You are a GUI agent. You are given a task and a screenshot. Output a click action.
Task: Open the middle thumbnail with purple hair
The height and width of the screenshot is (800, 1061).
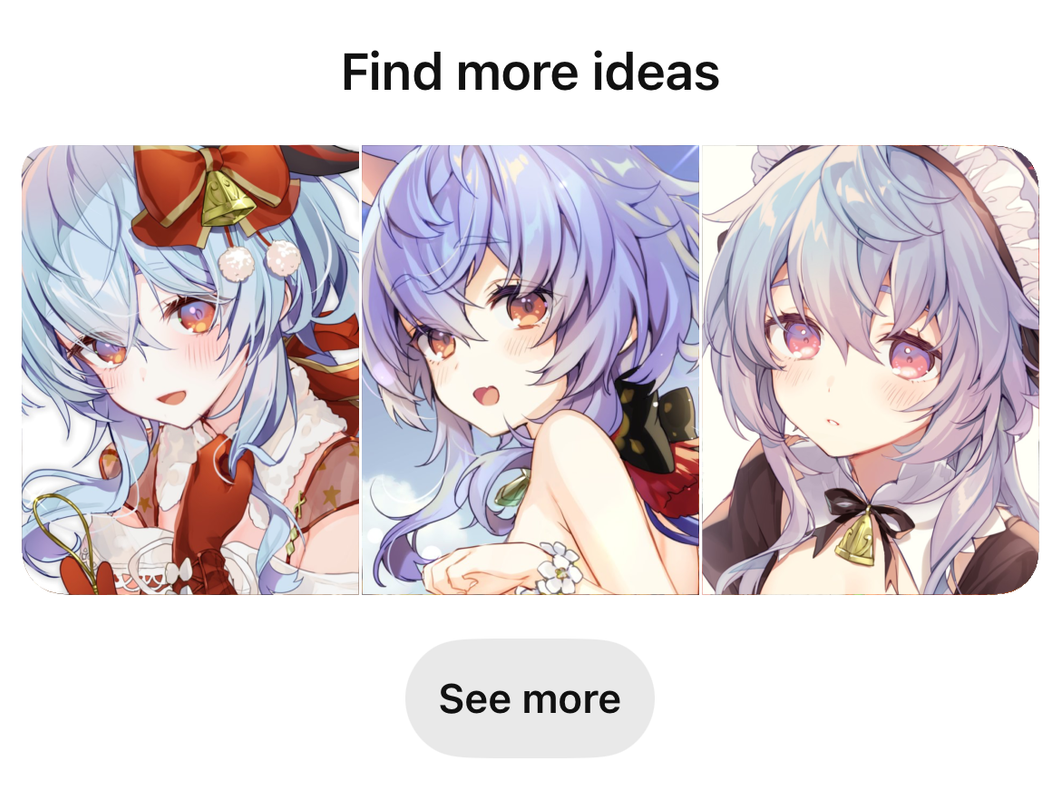(x=530, y=370)
